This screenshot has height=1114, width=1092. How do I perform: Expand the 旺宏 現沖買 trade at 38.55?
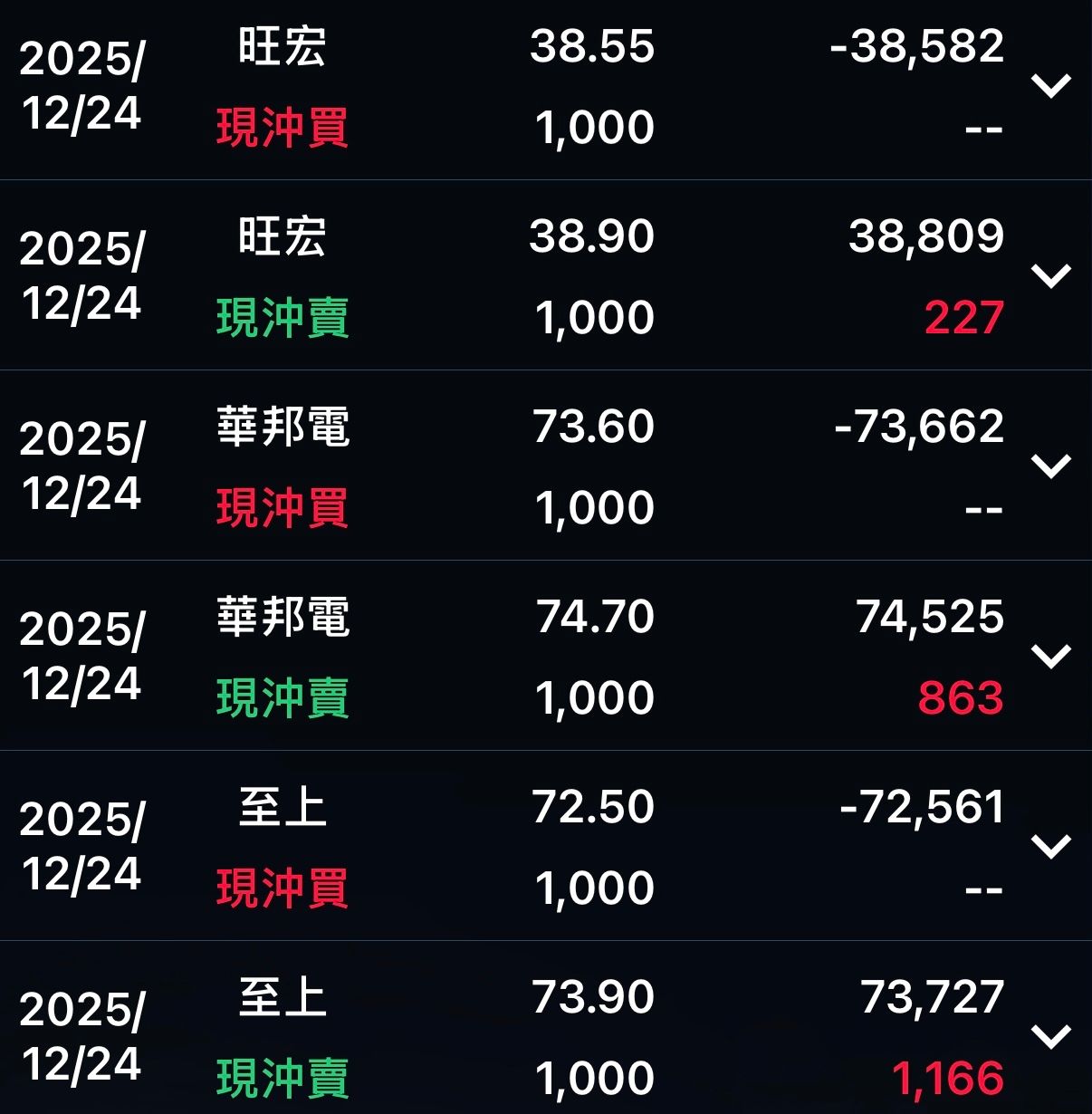[1051, 86]
